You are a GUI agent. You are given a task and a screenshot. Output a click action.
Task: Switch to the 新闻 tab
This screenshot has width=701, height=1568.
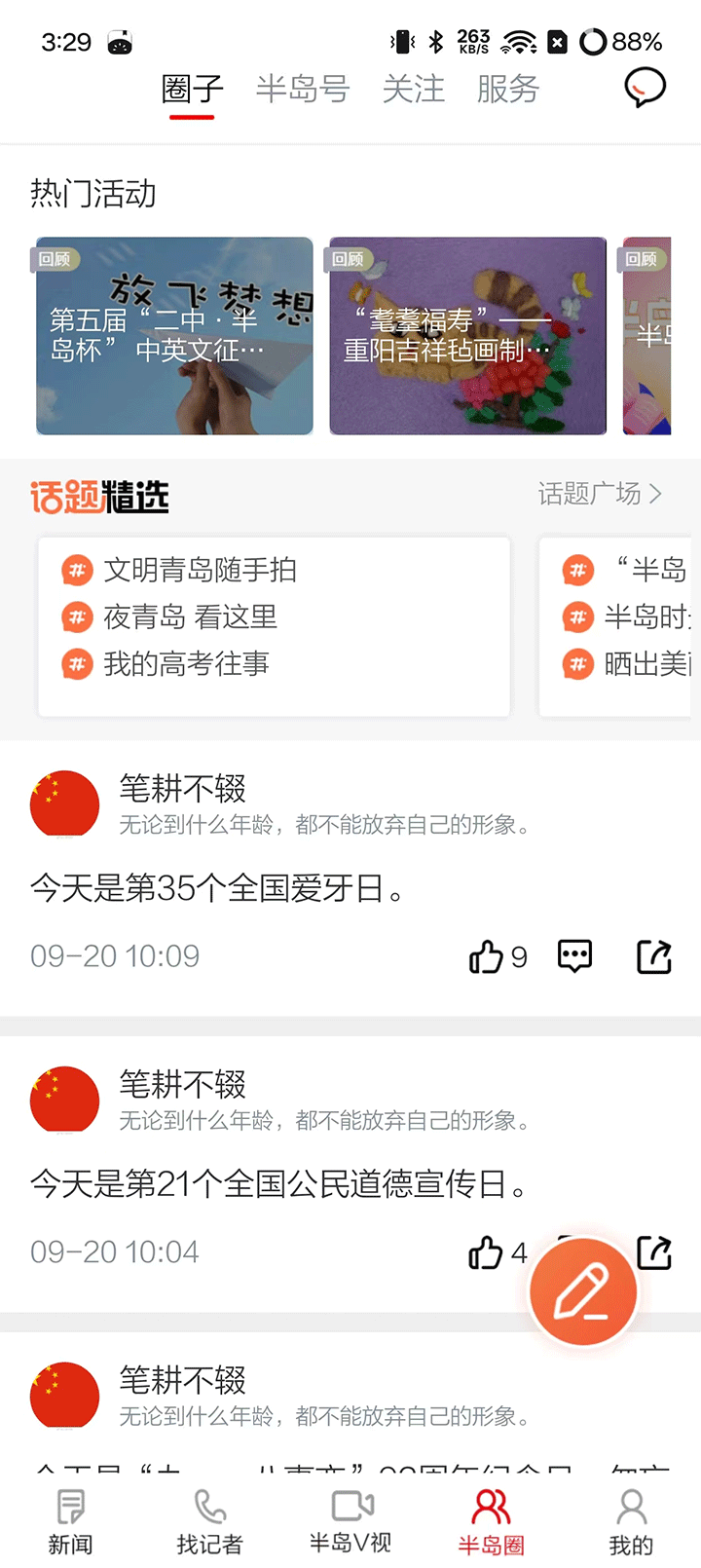coord(70,1521)
